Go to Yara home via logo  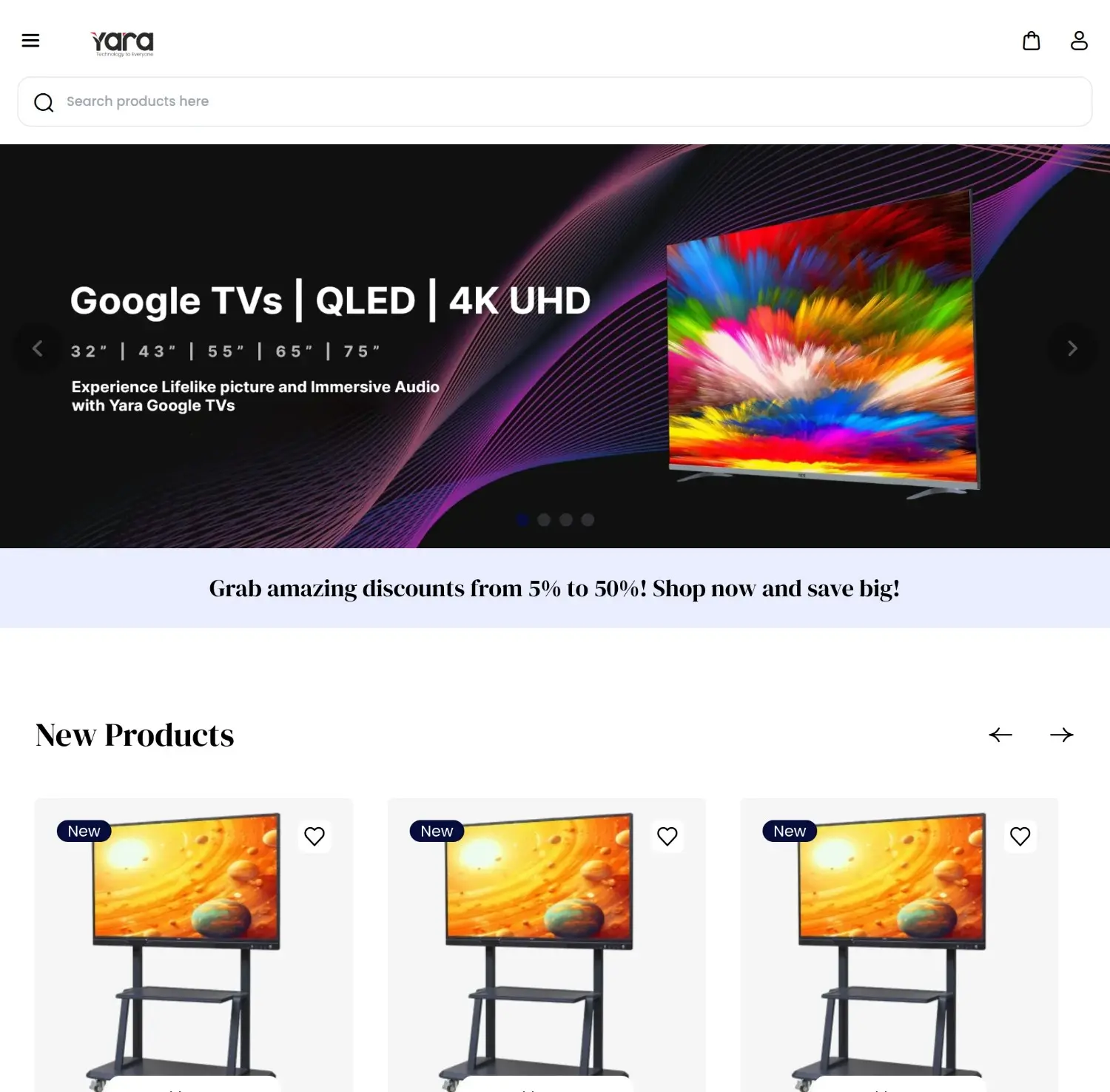(122, 43)
